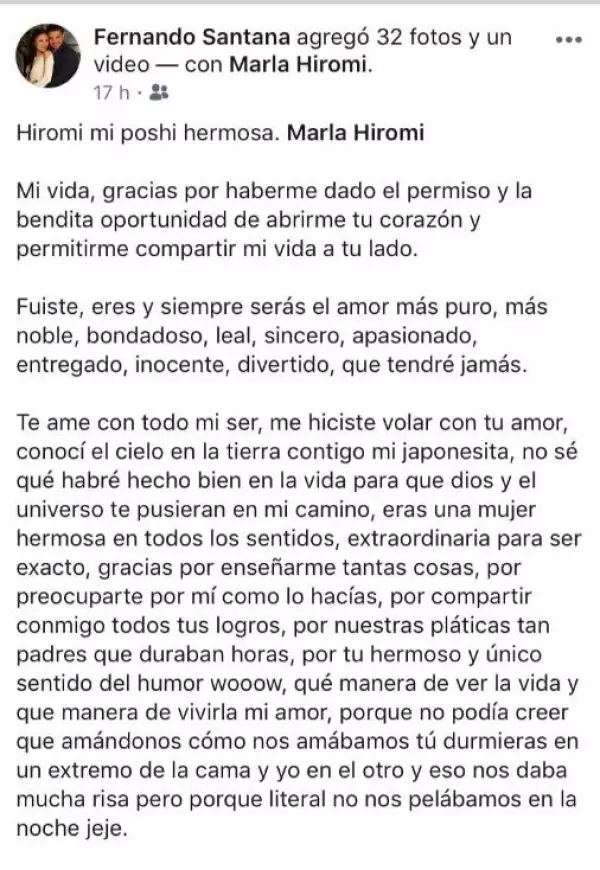Open the post's three-dot overflow menu
This screenshot has width=600, height=870.
point(567,42)
